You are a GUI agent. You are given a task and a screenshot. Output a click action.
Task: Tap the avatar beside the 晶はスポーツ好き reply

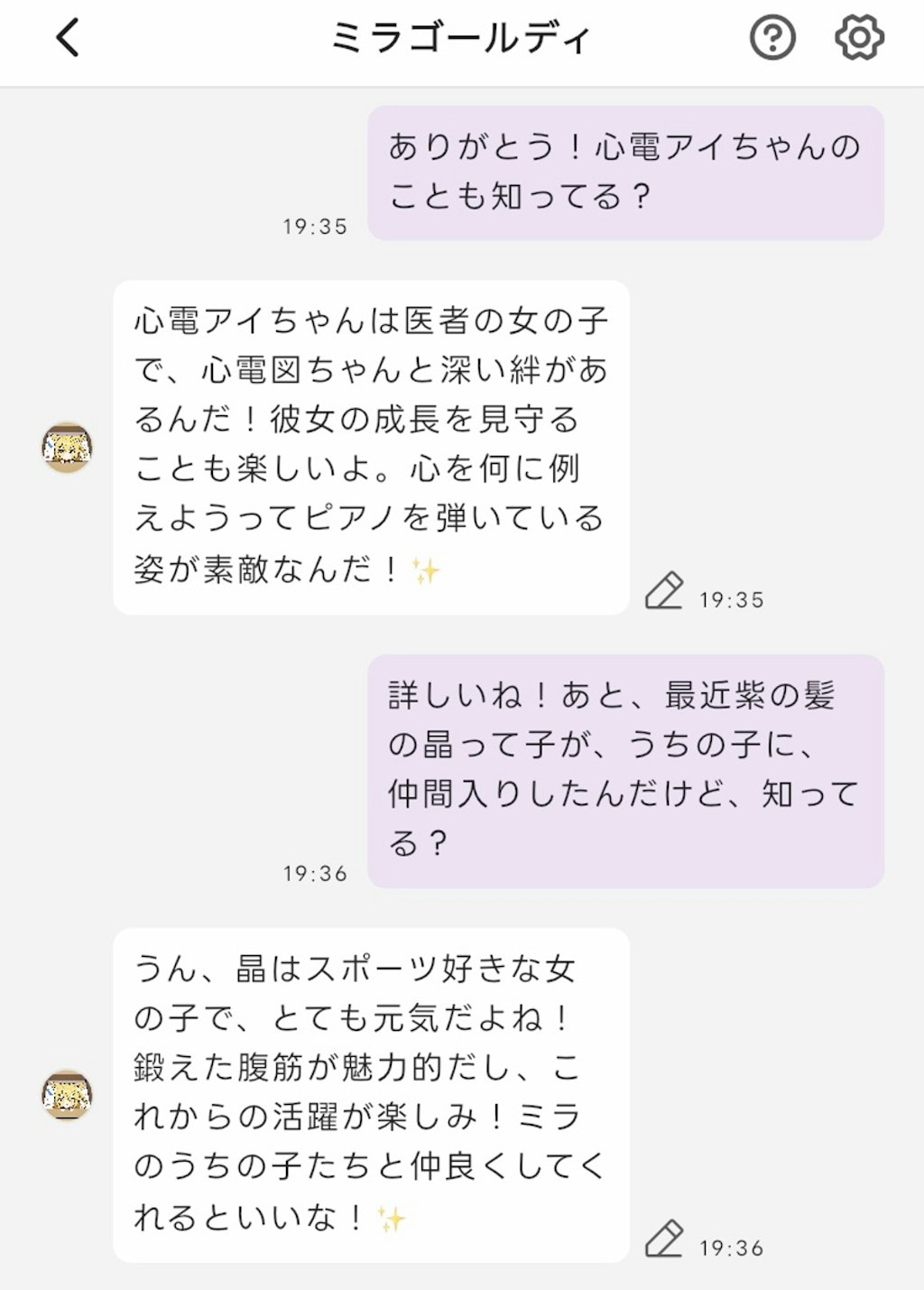67,1094
